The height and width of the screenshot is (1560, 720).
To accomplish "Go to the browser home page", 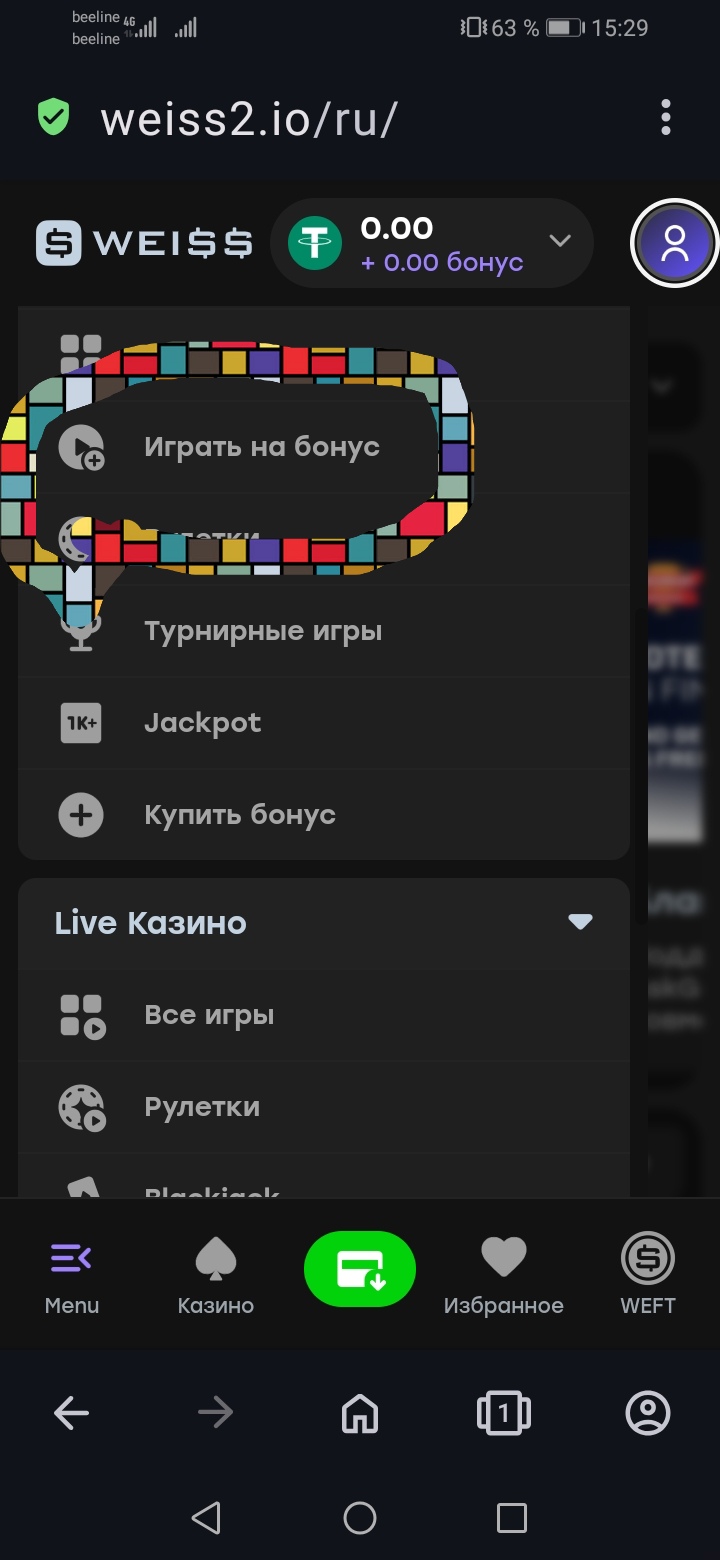I will pos(360,1413).
